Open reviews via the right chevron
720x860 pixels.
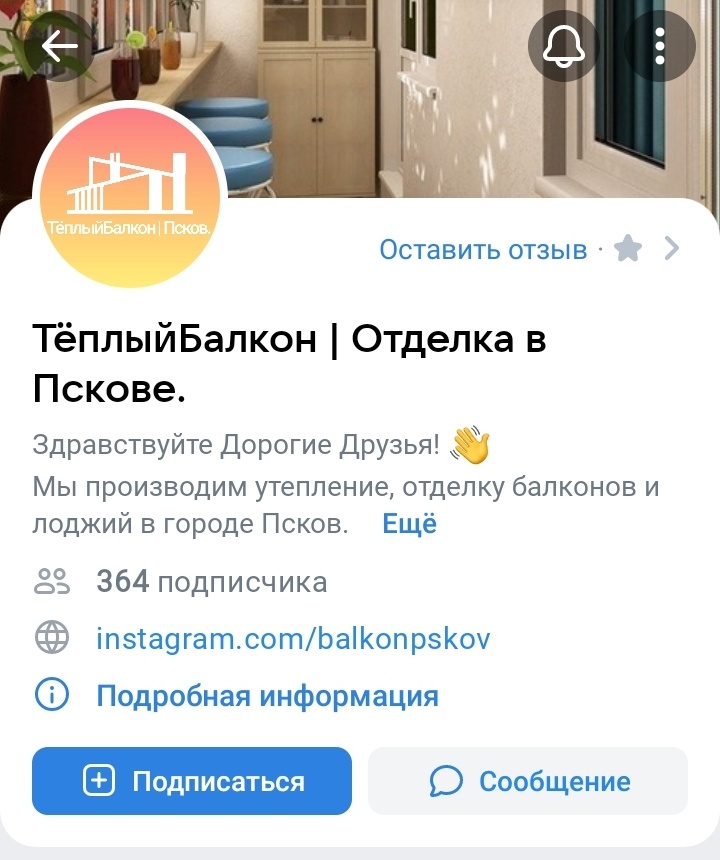[673, 249]
